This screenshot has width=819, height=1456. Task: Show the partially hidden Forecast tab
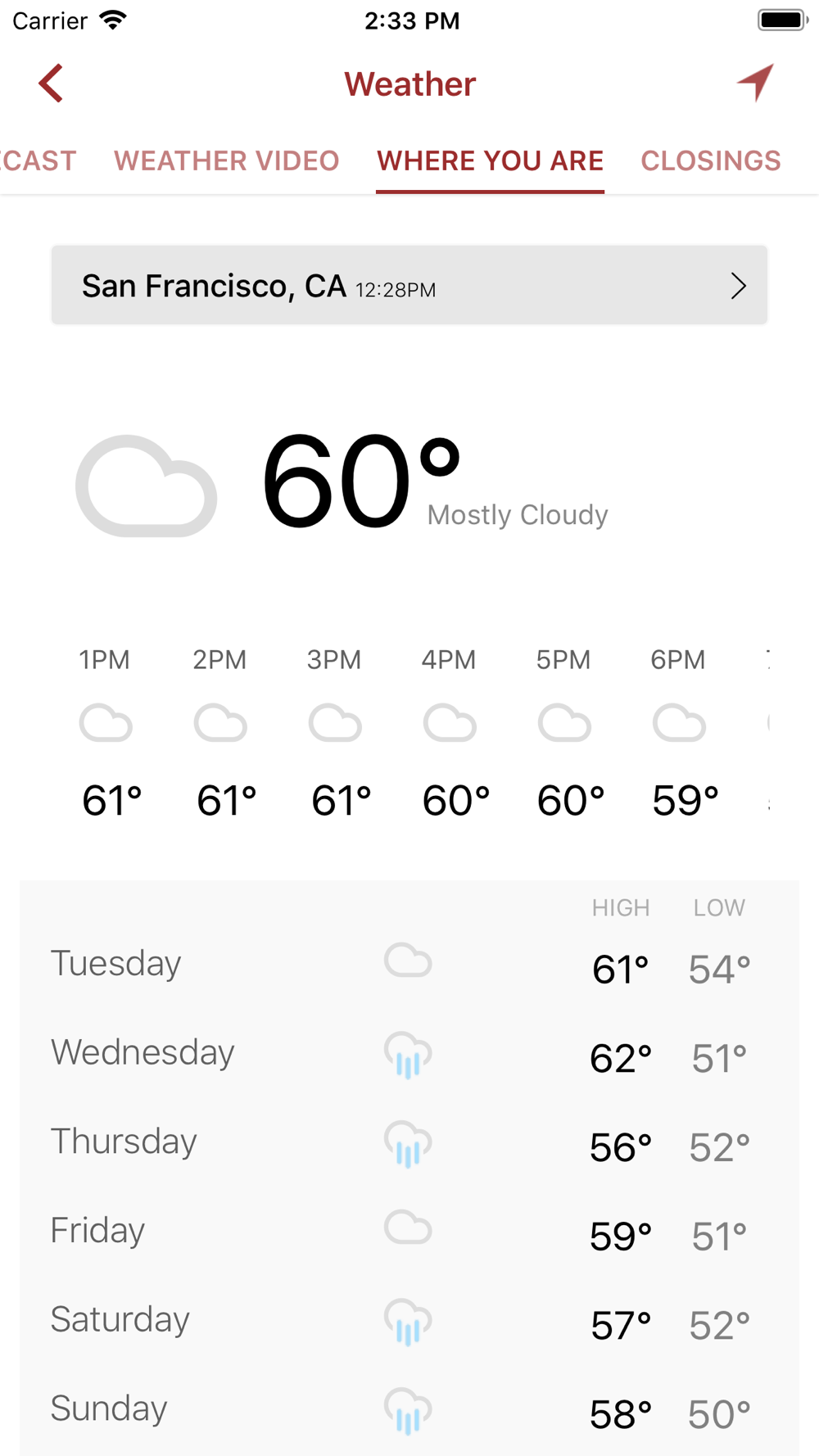[38, 161]
